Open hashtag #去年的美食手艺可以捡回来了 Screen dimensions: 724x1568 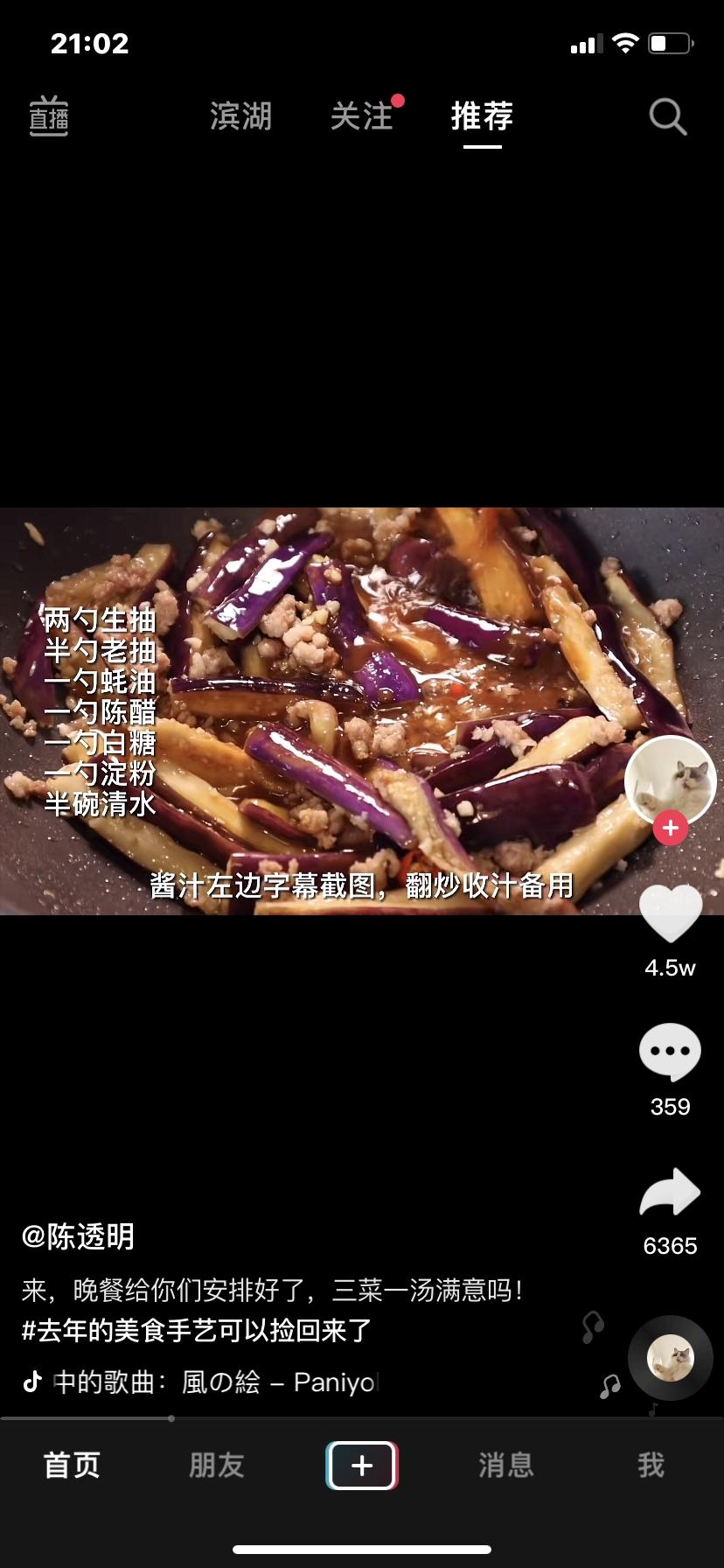pos(197,1330)
